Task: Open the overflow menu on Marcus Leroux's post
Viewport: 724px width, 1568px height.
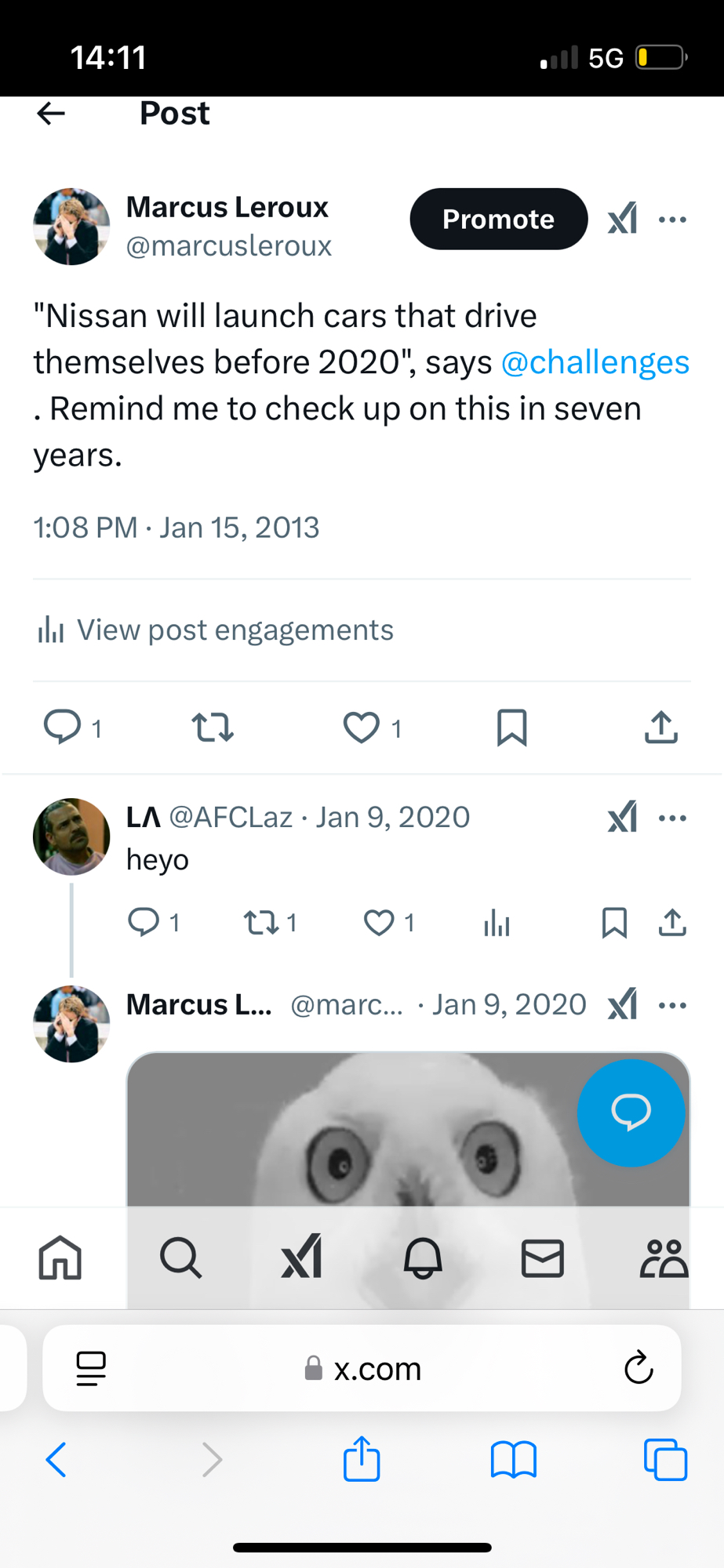Action: coord(672,220)
